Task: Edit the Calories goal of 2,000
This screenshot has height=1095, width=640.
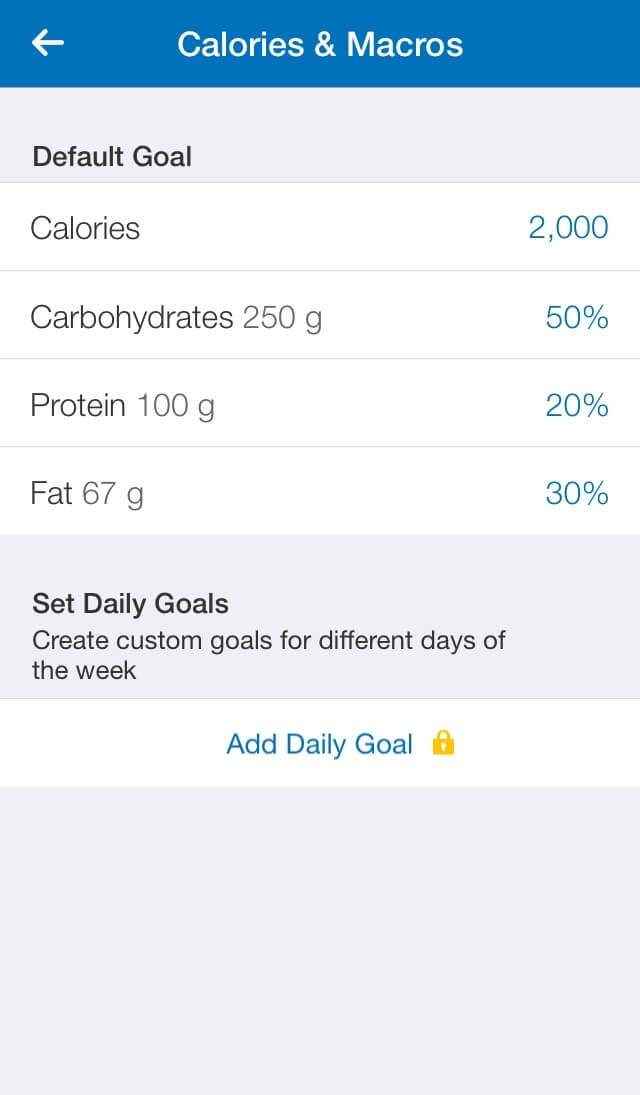Action: (x=320, y=227)
